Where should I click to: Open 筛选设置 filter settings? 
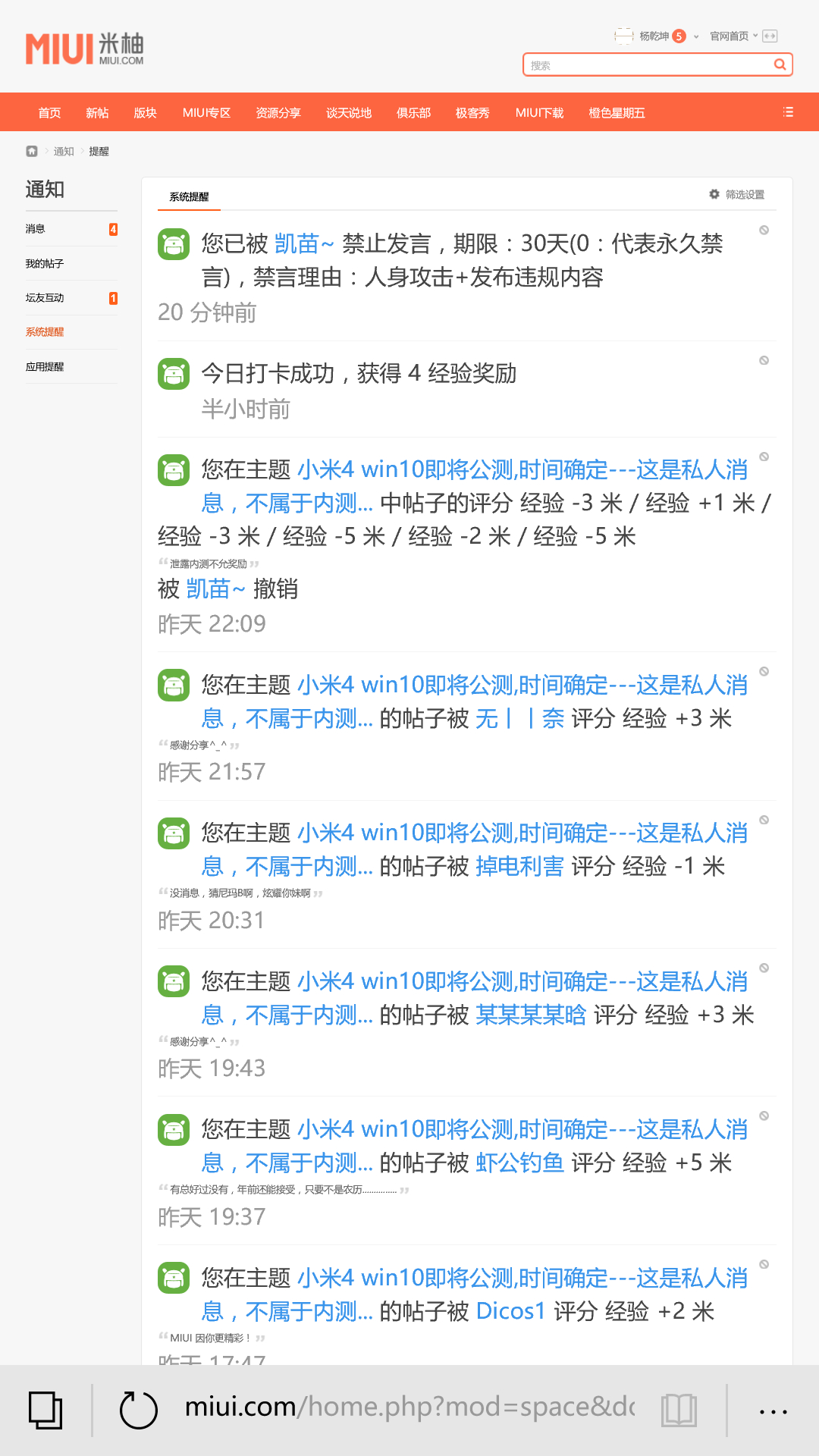737,195
